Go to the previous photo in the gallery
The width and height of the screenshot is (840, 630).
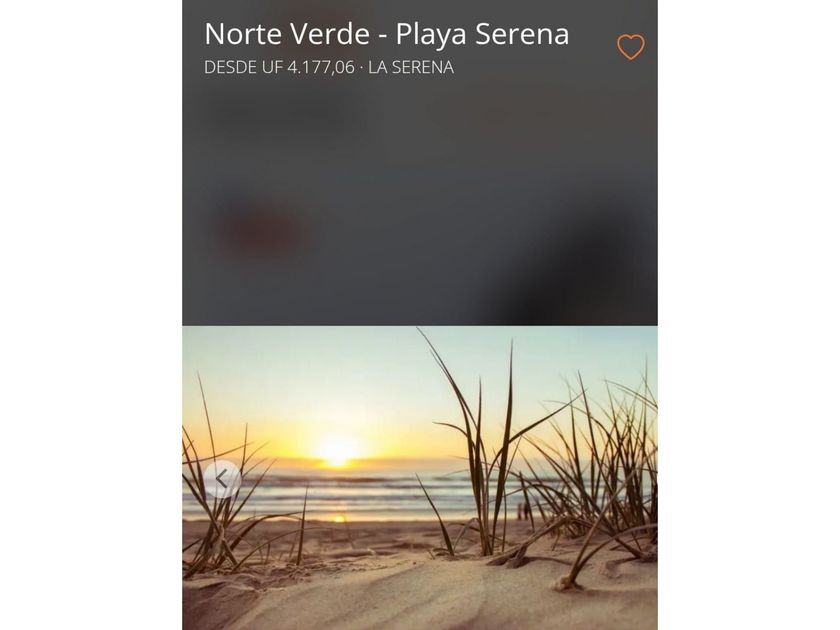[222, 479]
